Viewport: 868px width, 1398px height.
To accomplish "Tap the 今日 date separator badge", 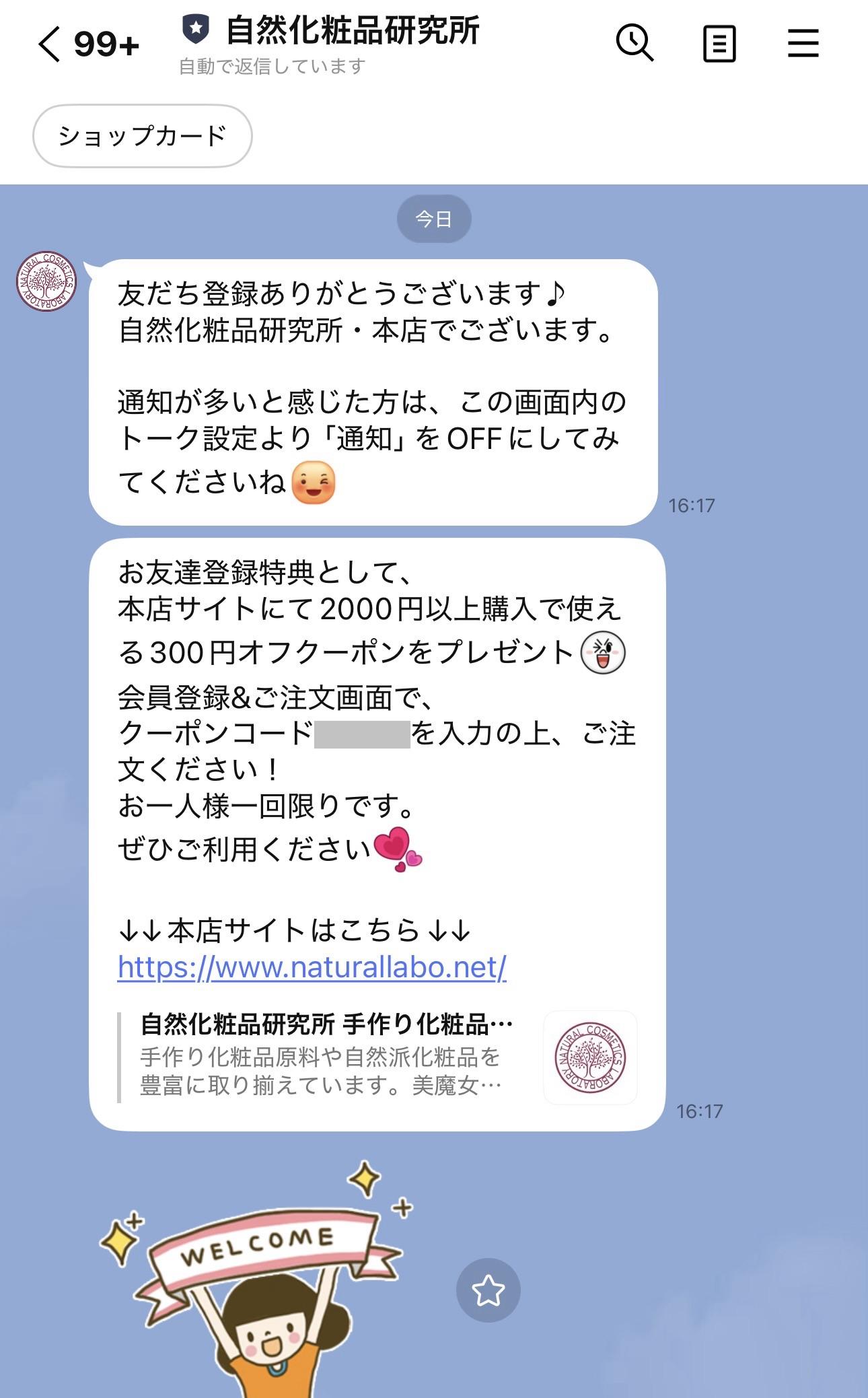I will [x=436, y=217].
